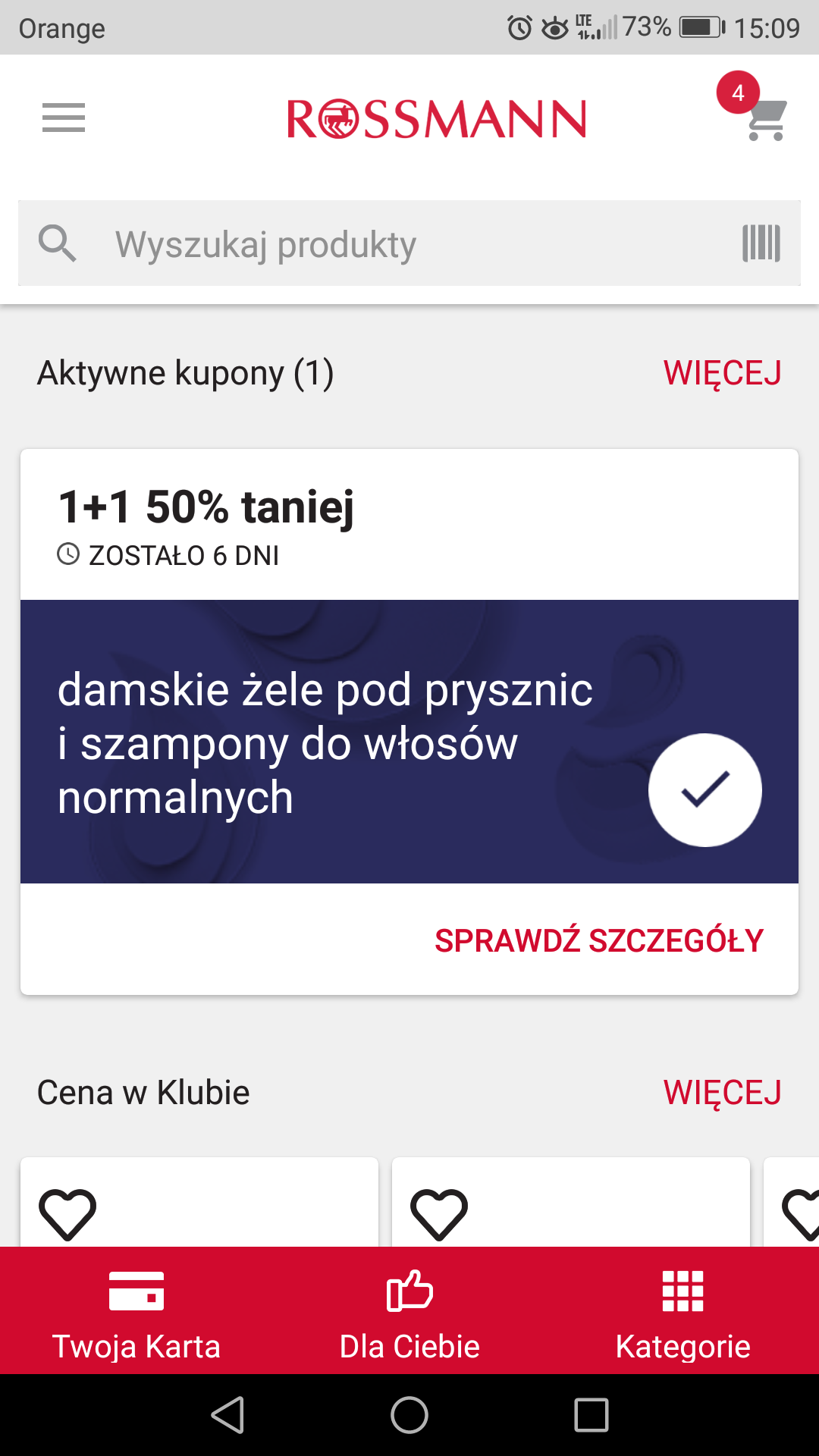The image size is (819, 1456).
Task: Favorite the first Cena w Klubie product
Action: tap(68, 1209)
